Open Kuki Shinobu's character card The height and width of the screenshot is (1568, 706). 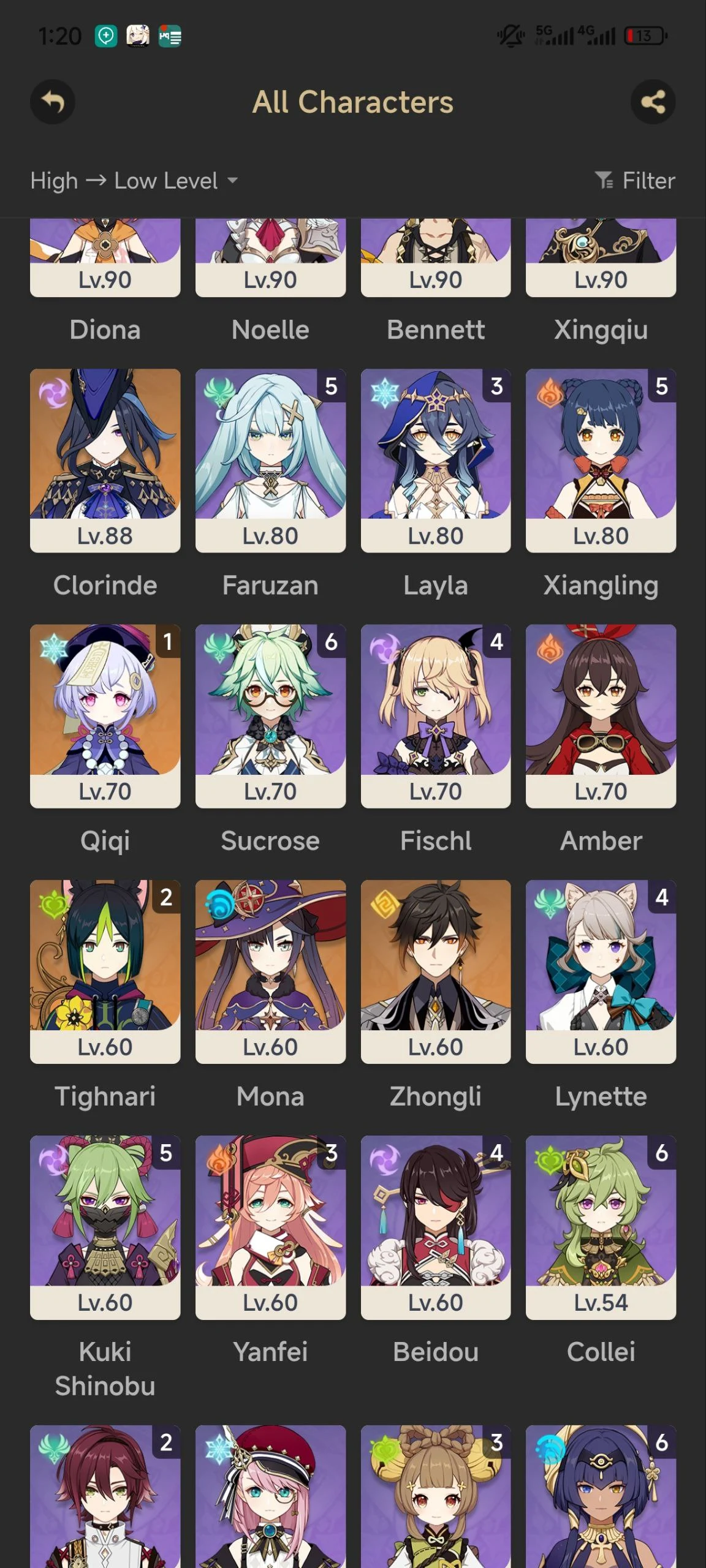click(x=105, y=1226)
